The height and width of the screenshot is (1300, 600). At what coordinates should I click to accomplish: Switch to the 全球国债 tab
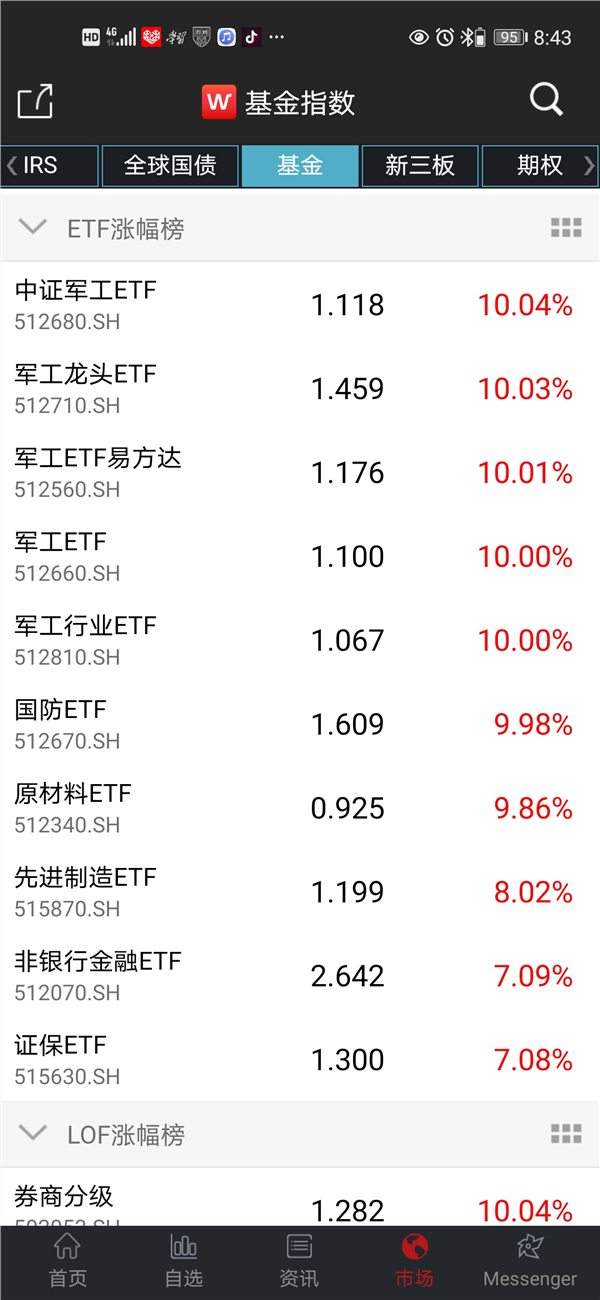pos(170,166)
